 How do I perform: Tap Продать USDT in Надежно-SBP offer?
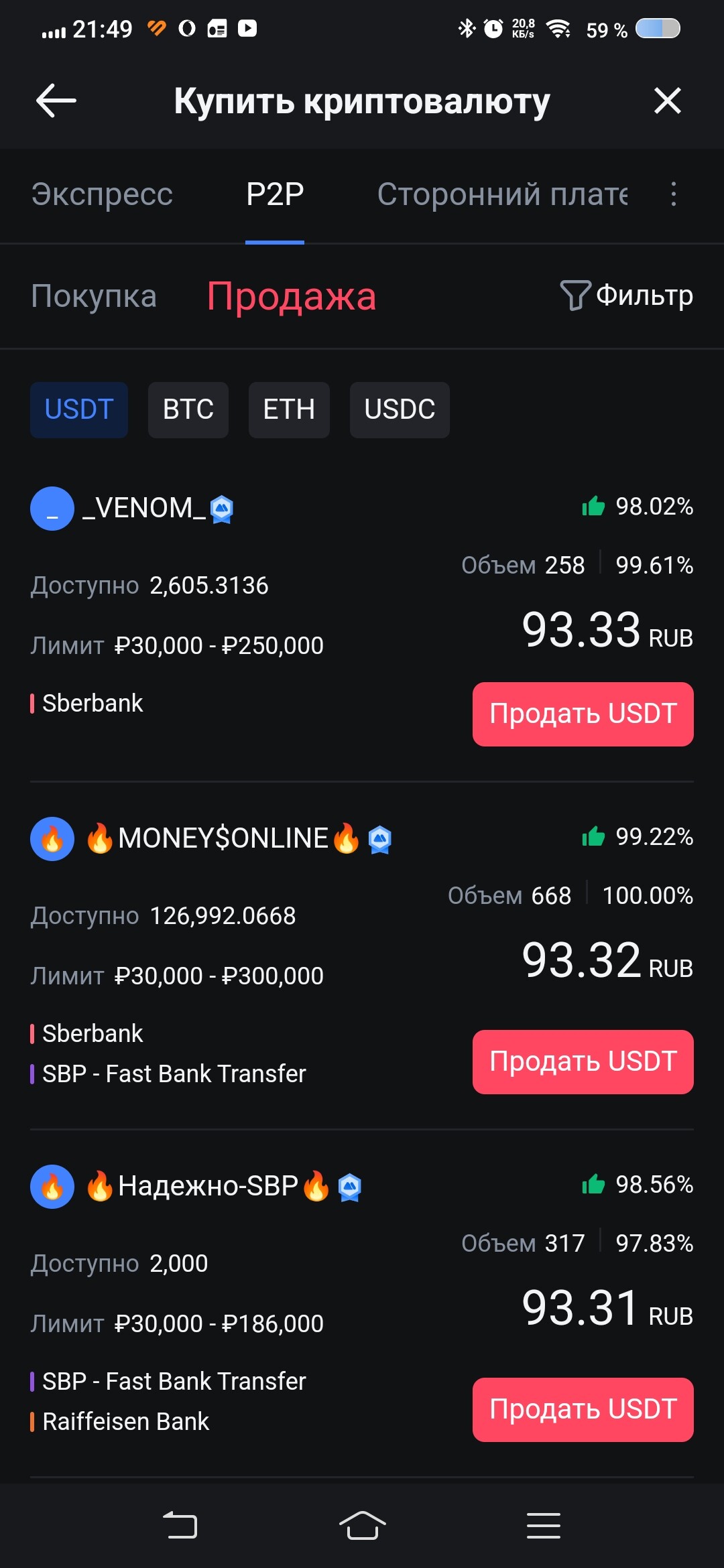[583, 1410]
